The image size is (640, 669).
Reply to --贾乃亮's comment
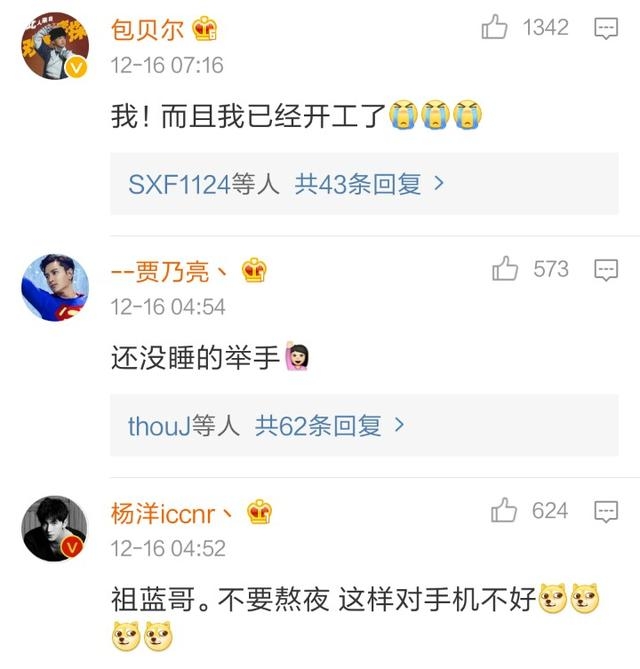click(606, 270)
